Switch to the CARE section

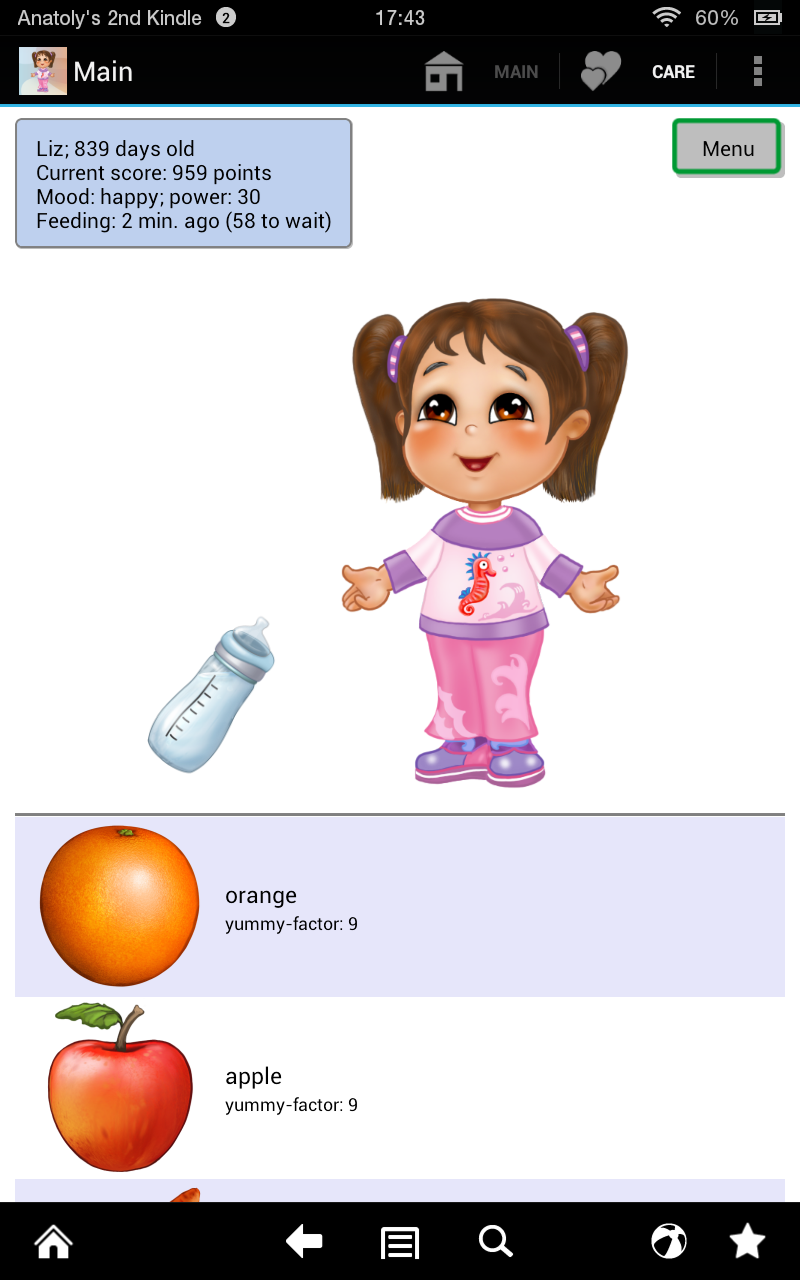[x=639, y=72]
